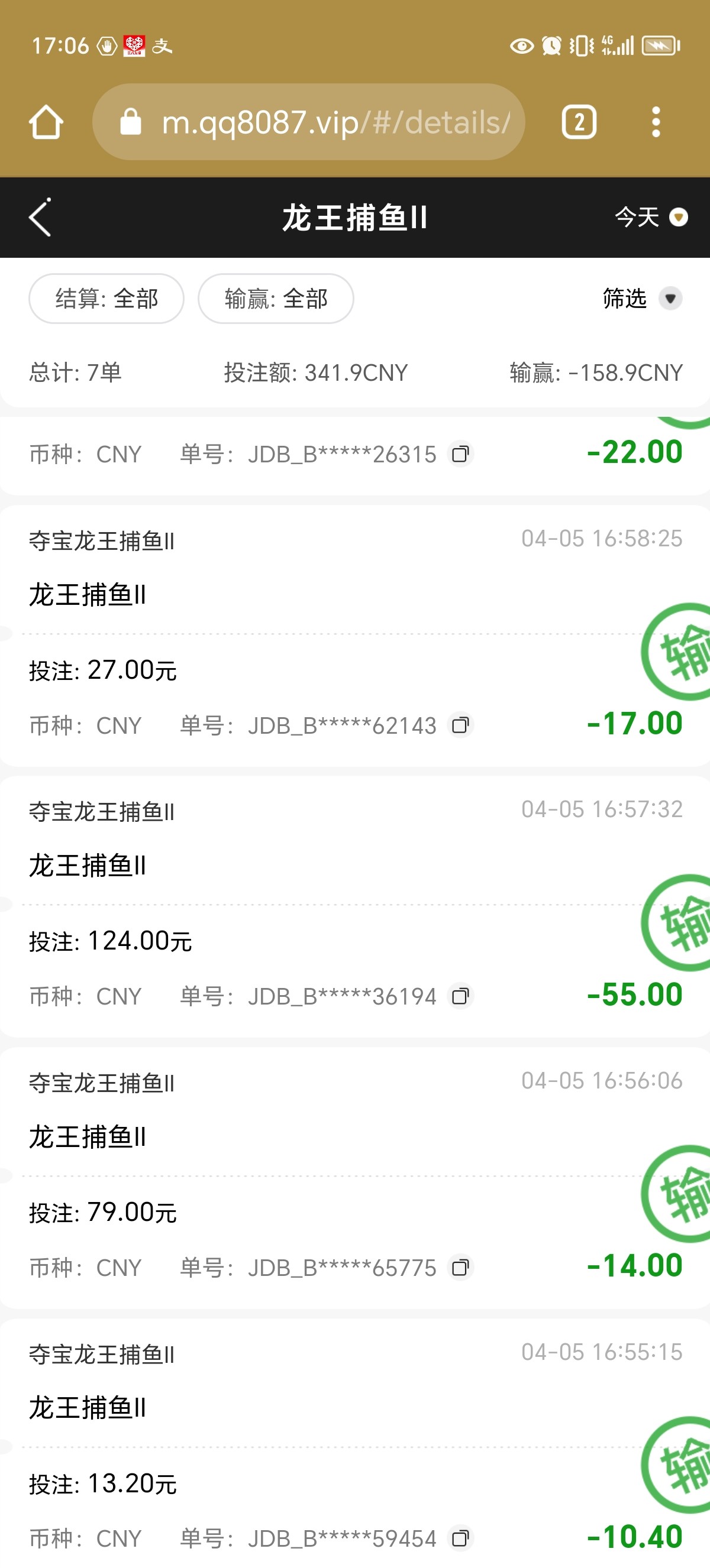
Task: Expand the 筛选 dropdown
Action: click(642, 299)
